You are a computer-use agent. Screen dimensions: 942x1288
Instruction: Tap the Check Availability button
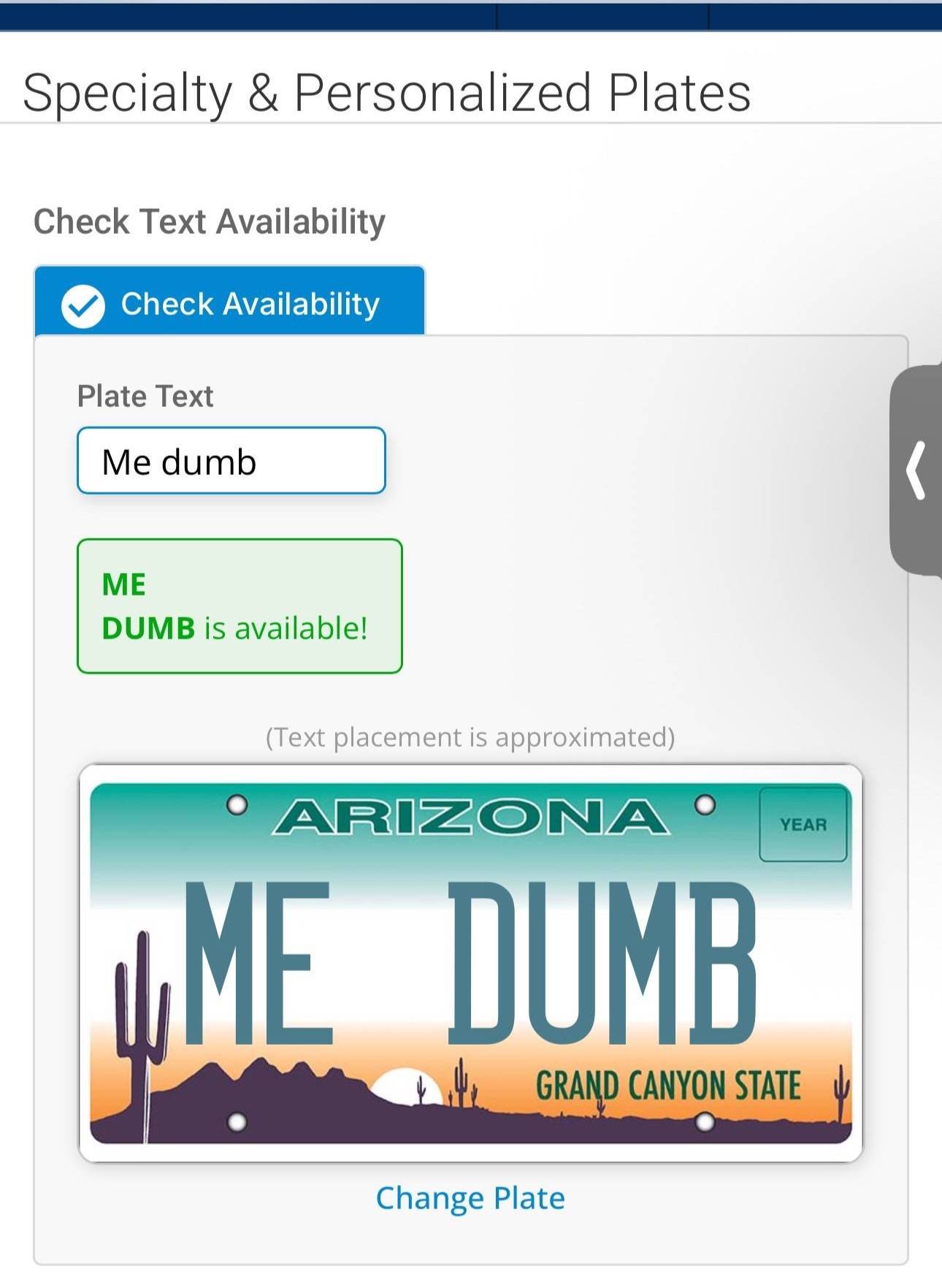(229, 303)
